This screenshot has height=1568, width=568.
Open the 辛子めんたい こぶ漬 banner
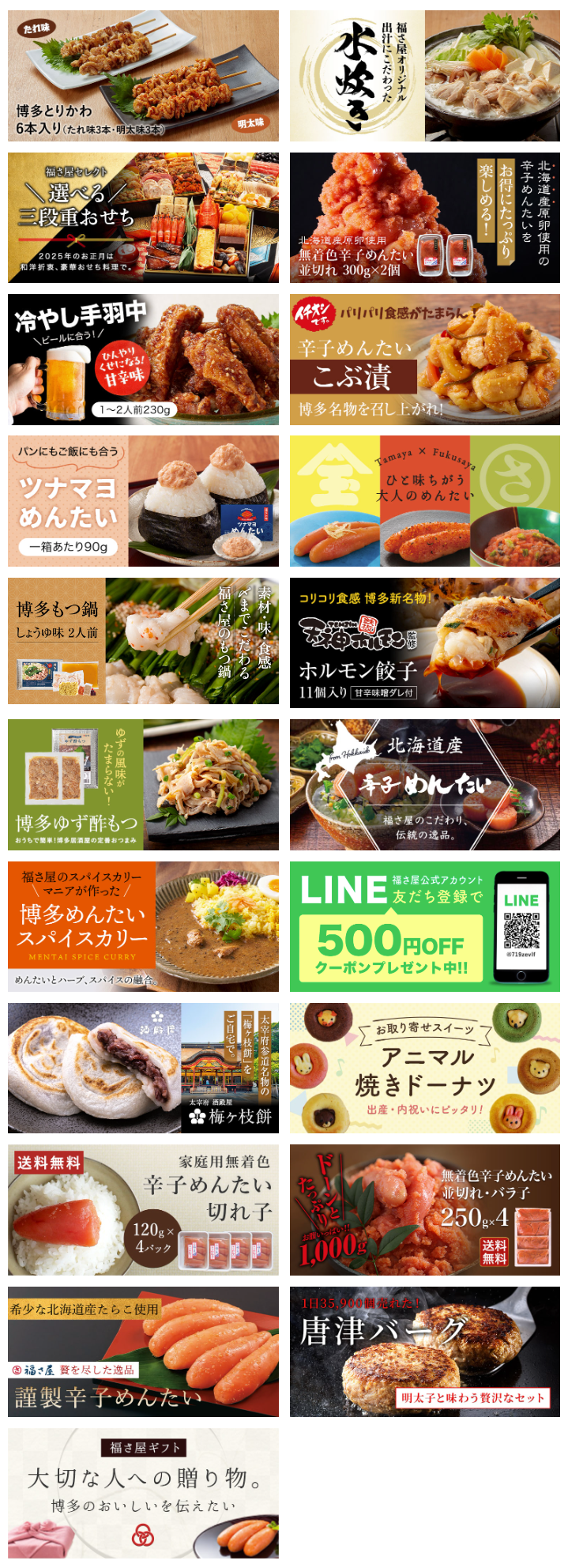pos(424,360)
